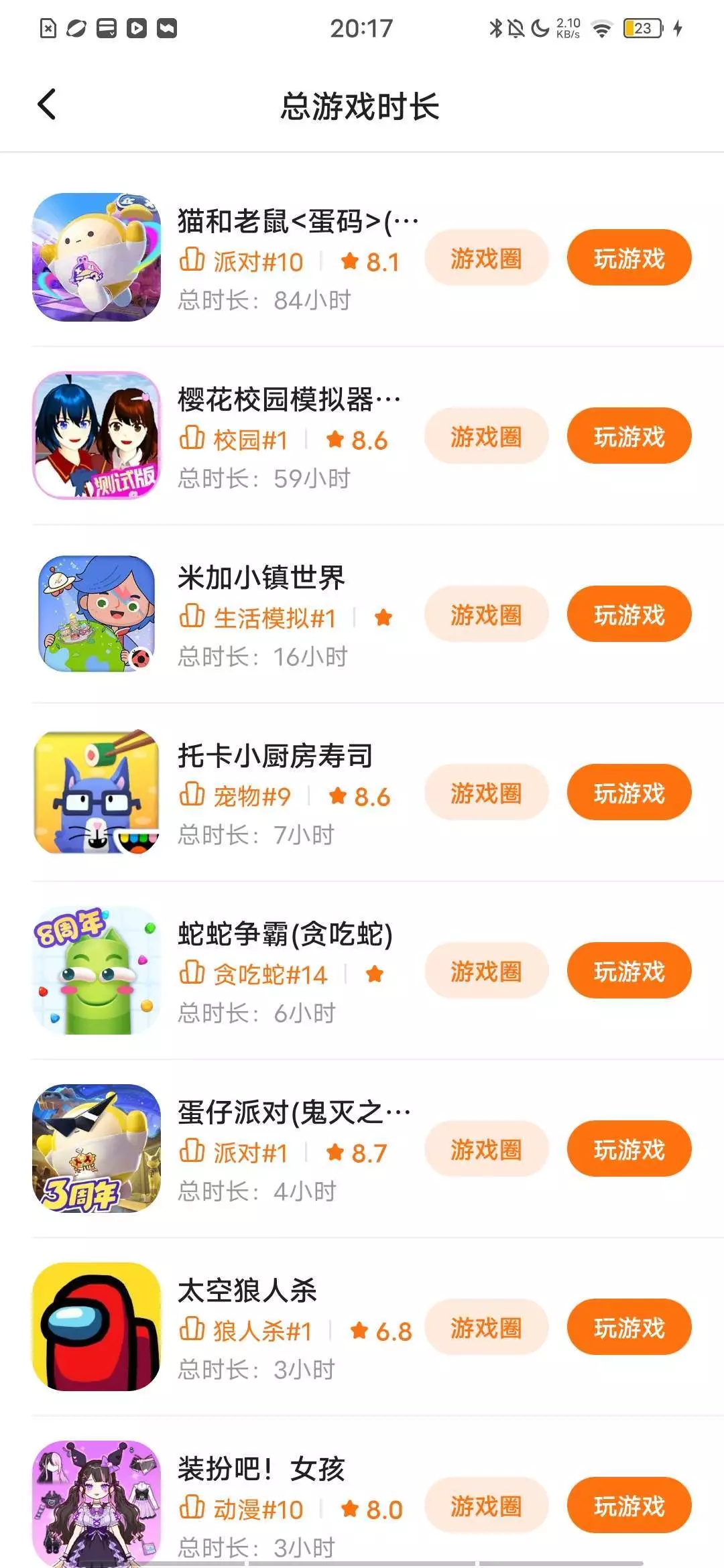Visit 游戏圈 of 蛇蛇争霸
724x1568 pixels.
[x=486, y=971]
